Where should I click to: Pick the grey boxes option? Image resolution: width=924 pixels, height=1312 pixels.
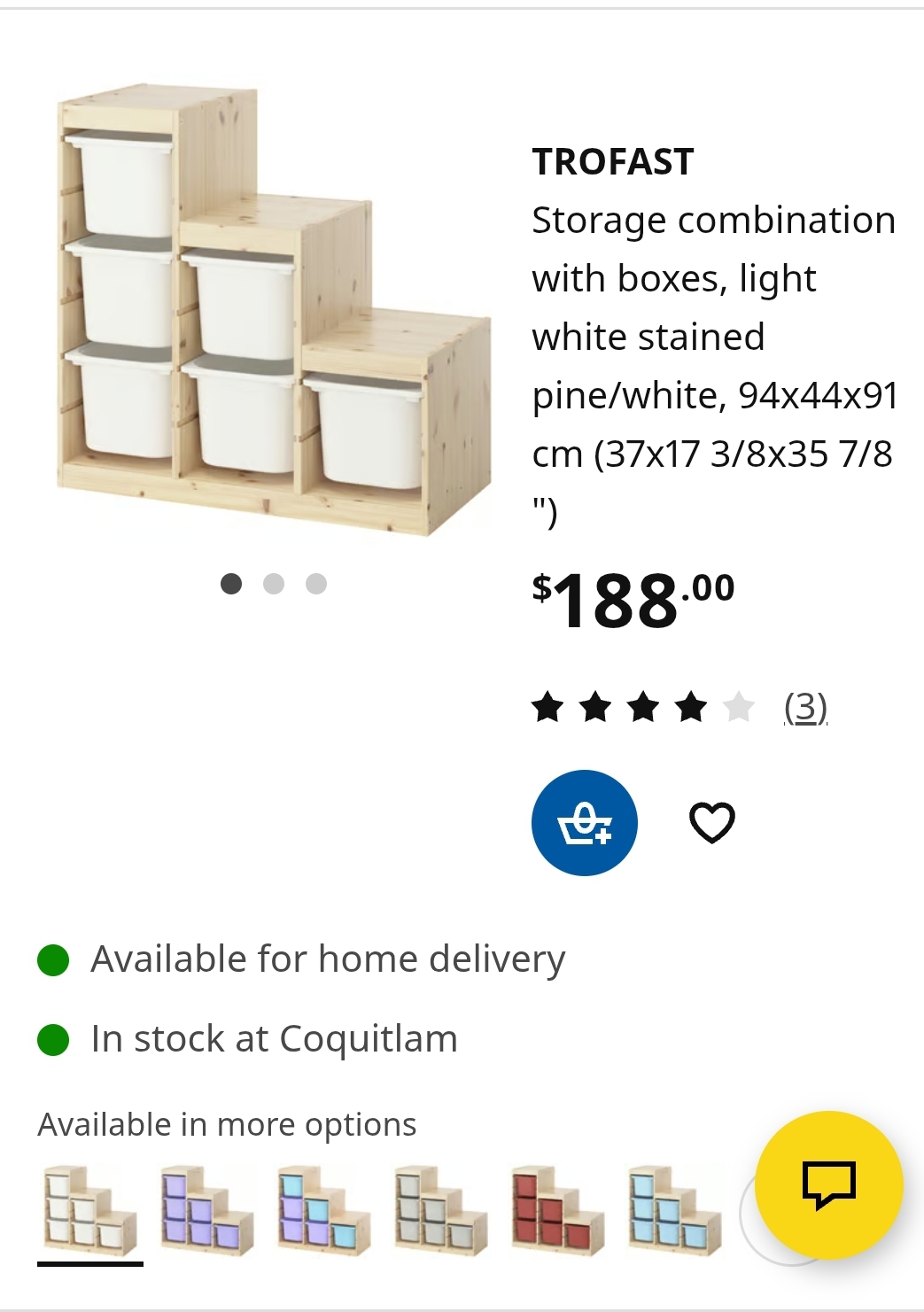[440, 1210]
